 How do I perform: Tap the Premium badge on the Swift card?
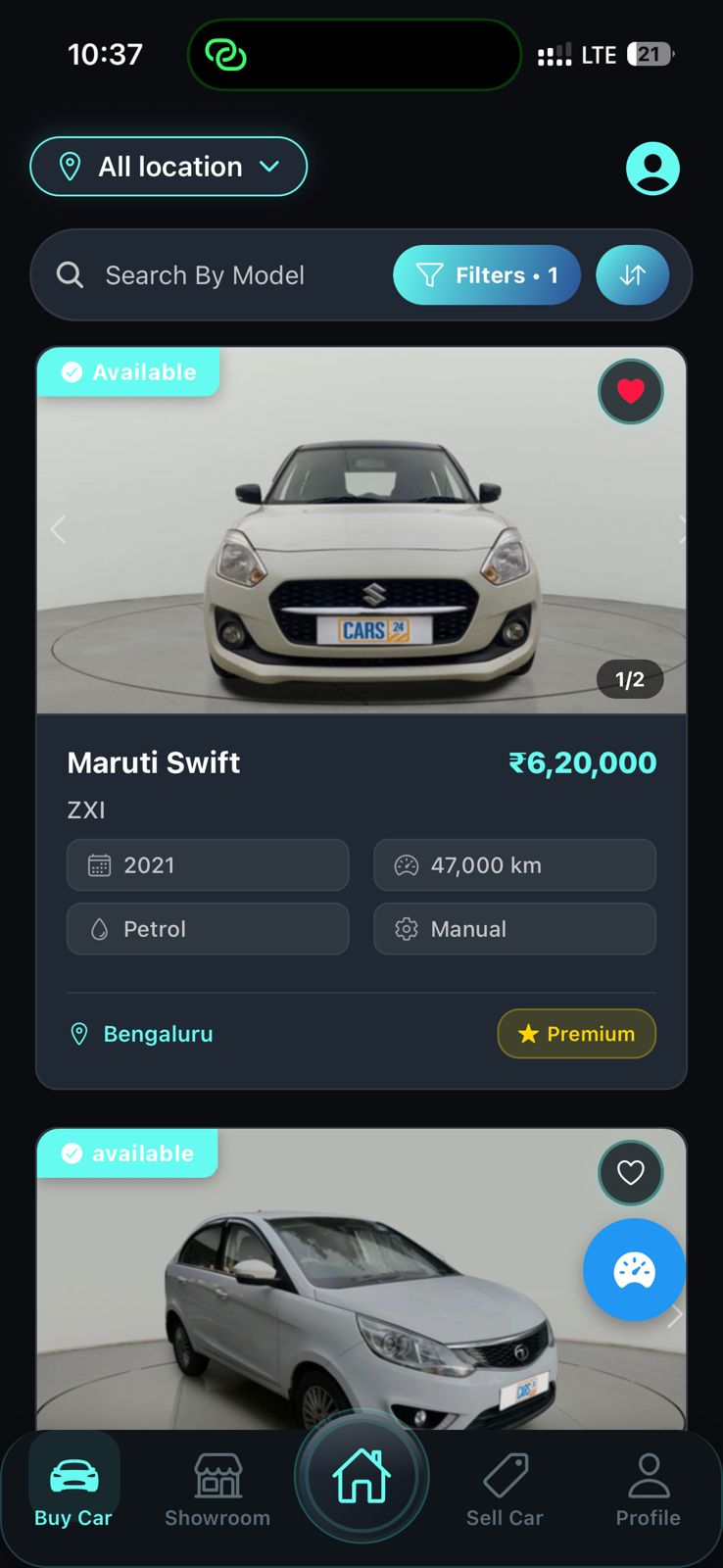(x=576, y=1033)
